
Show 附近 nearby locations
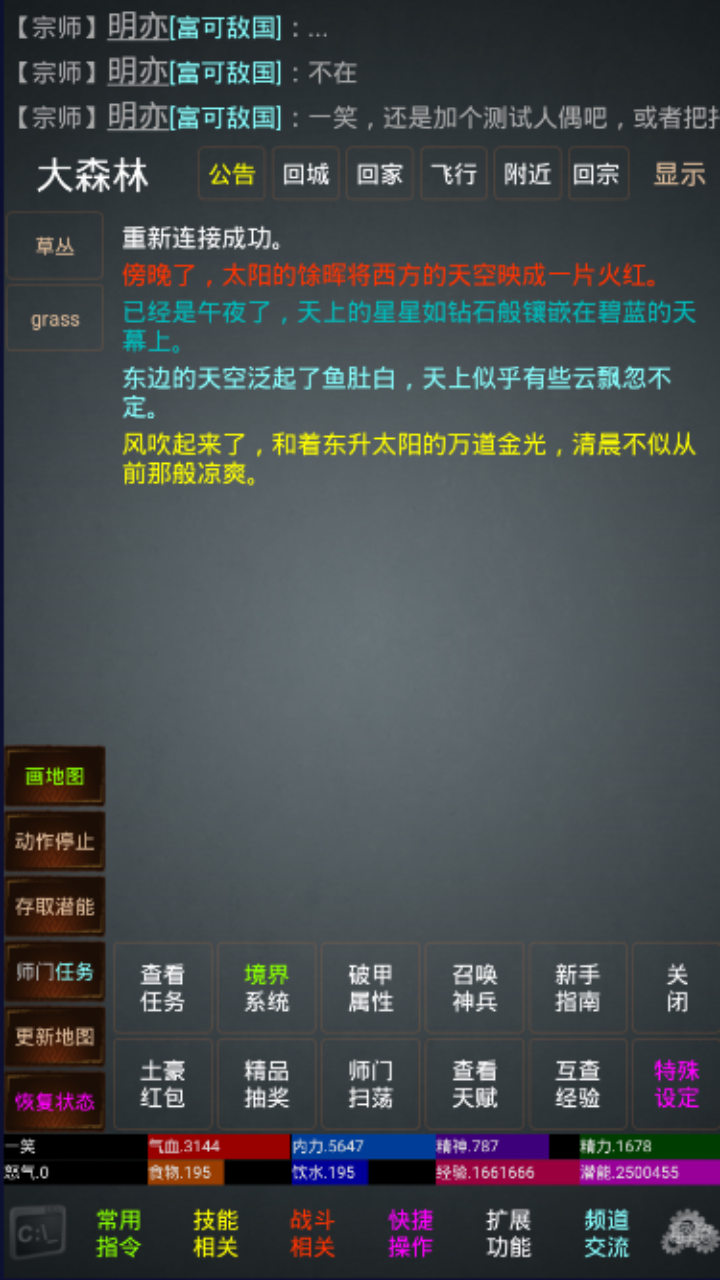(x=528, y=174)
